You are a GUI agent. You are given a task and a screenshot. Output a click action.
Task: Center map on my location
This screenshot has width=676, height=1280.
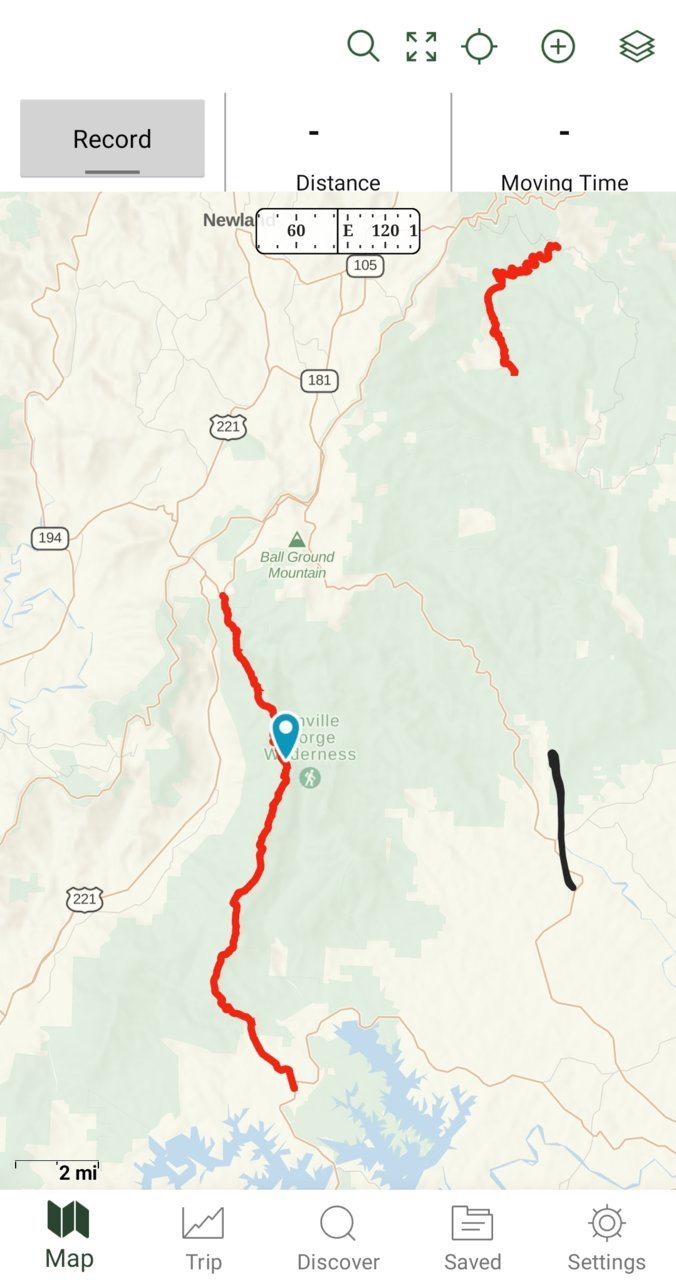click(480, 46)
